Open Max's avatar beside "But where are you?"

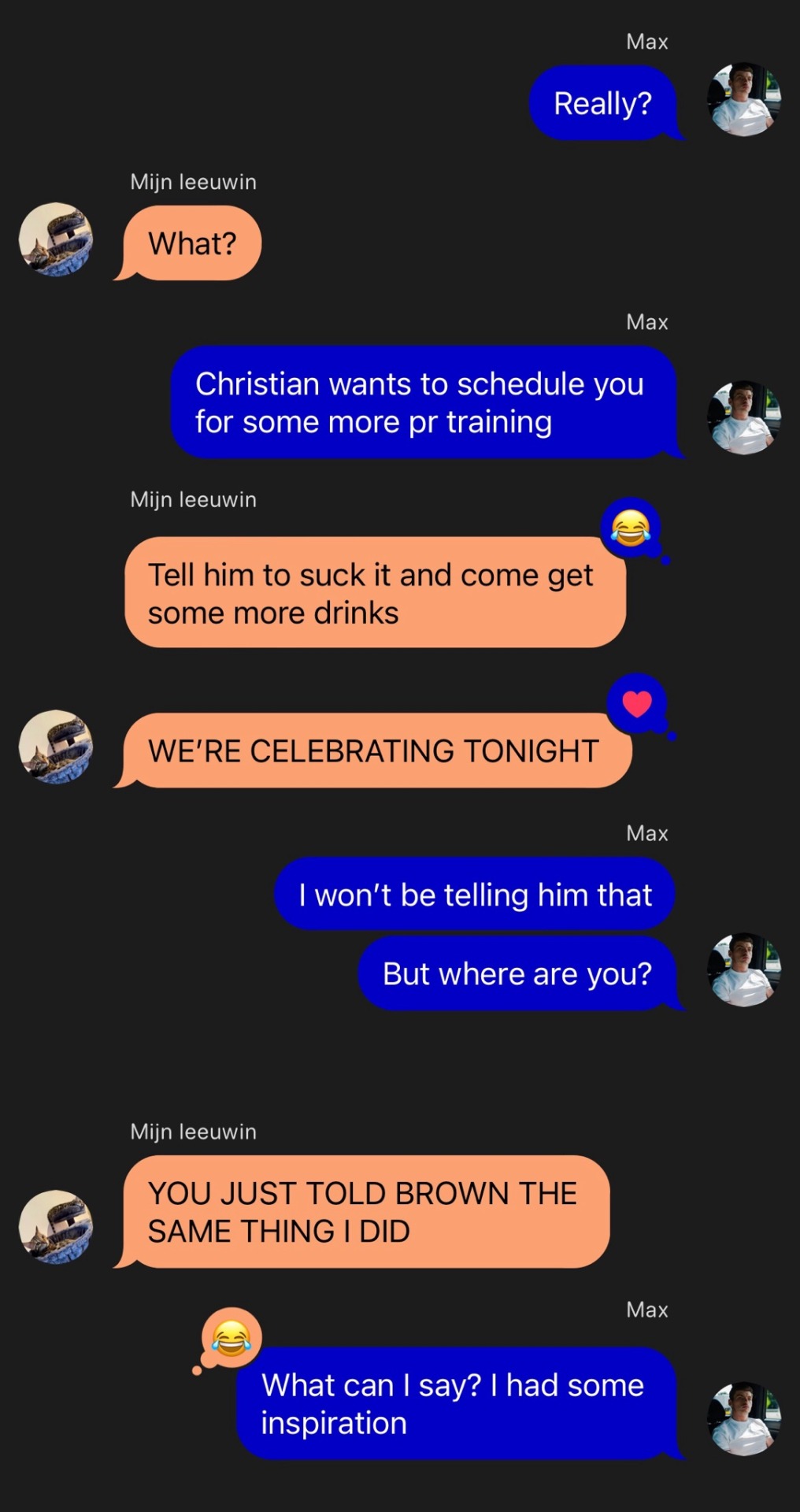tap(744, 970)
